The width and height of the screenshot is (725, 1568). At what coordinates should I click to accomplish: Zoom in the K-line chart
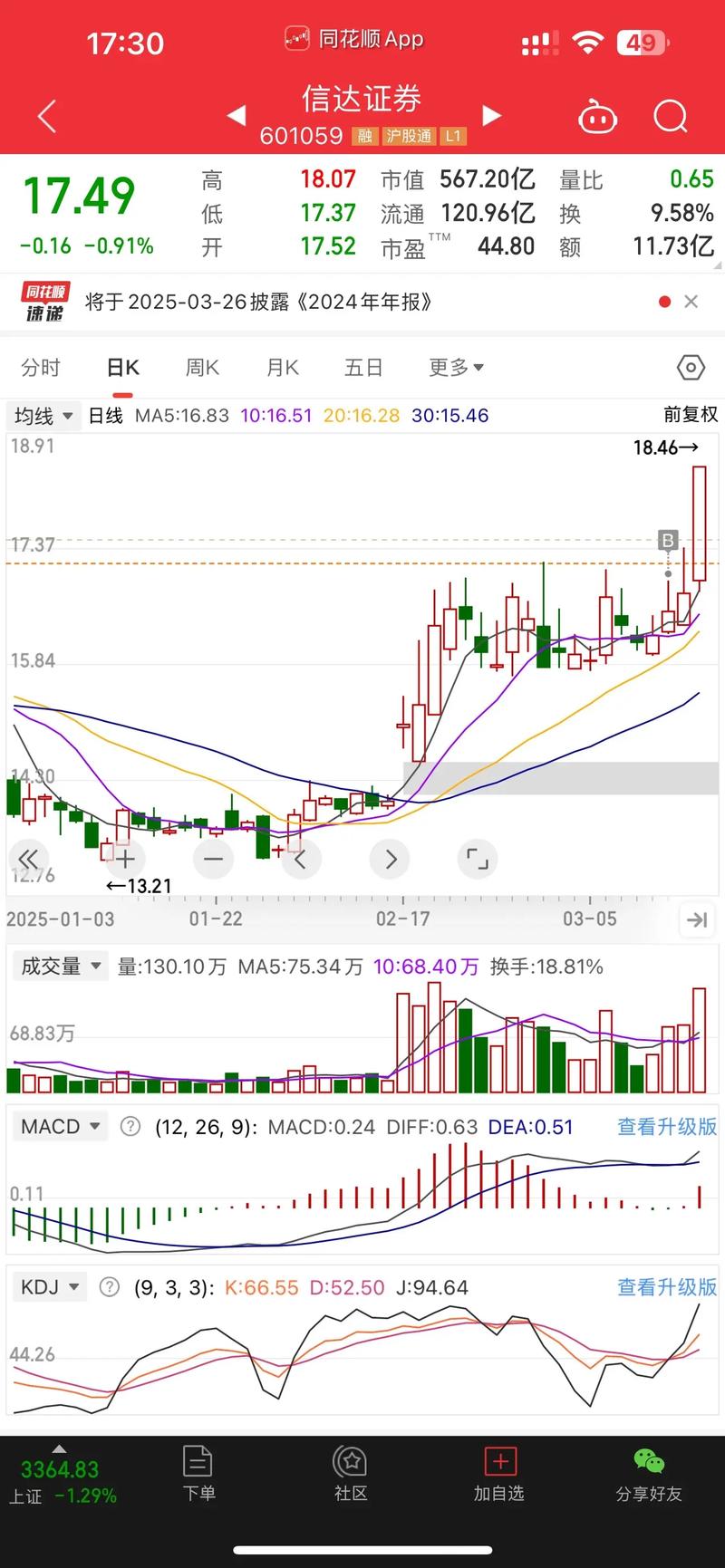[125, 859]
